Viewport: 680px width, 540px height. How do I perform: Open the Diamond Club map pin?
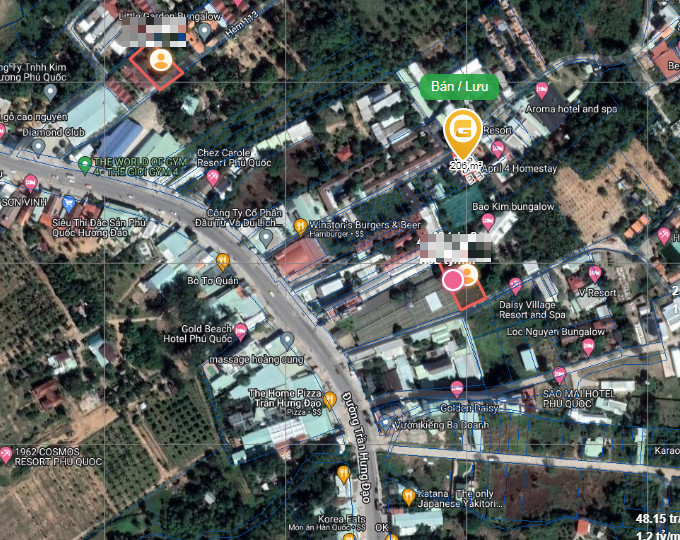point(38,146)
